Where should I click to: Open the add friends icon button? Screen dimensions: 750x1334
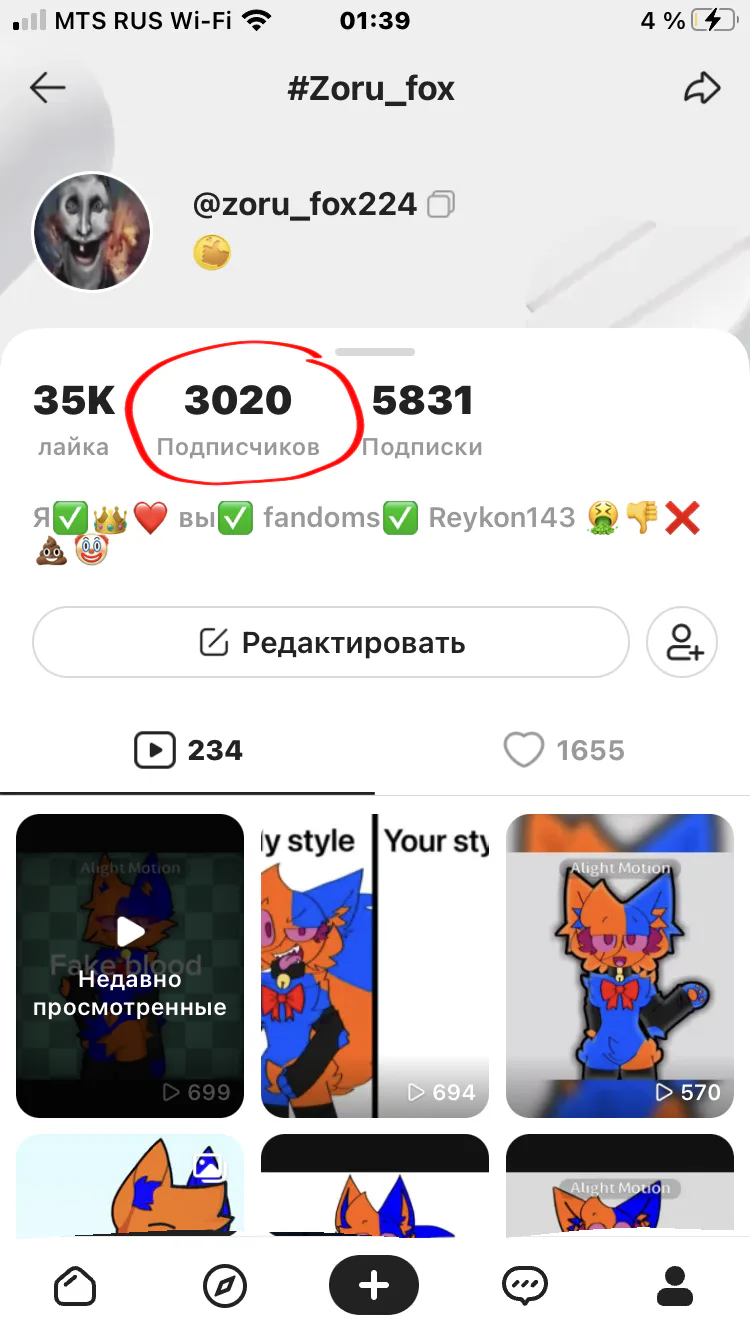(x=682, y=642)
